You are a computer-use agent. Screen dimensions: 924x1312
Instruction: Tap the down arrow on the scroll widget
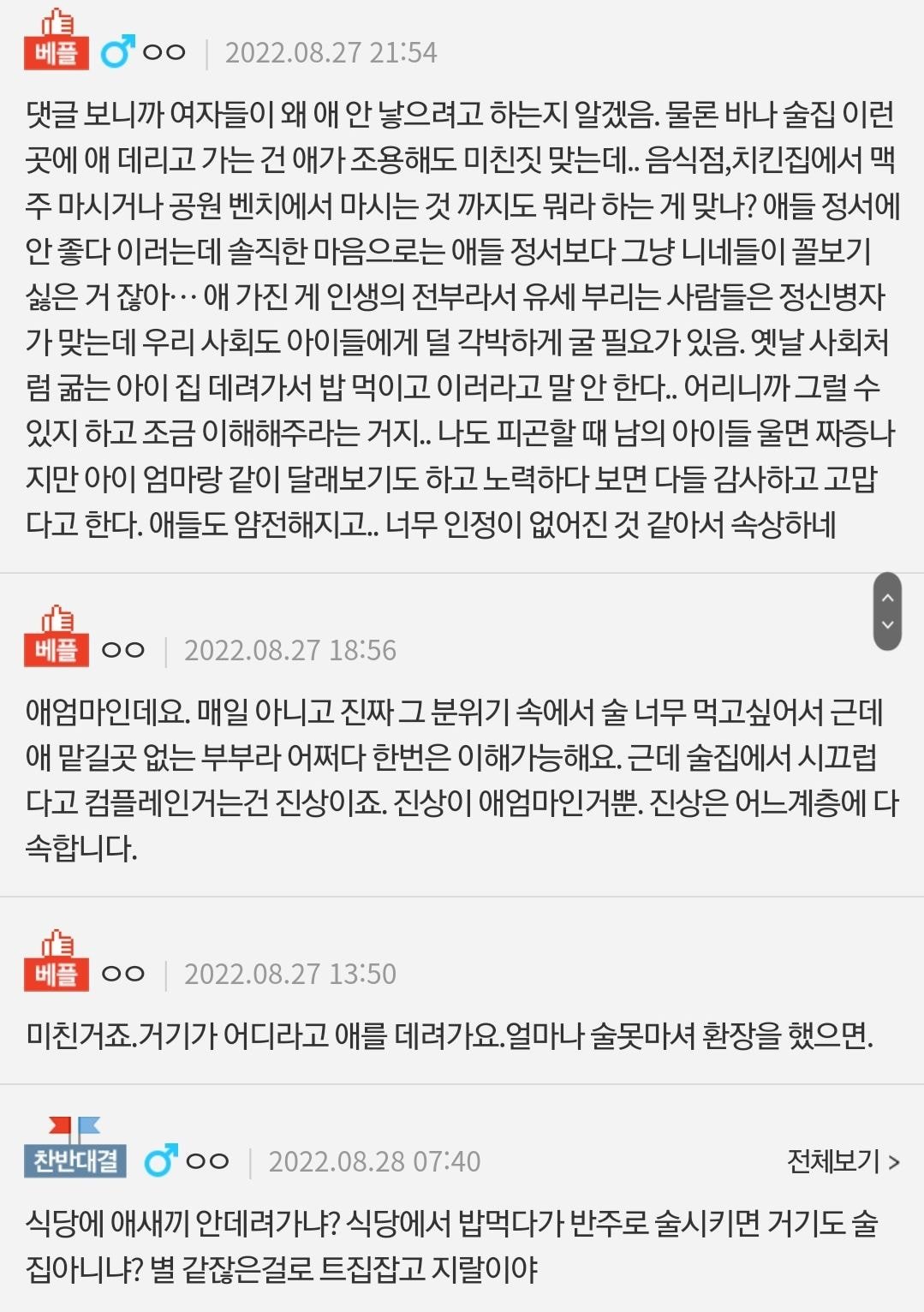[888, 625]
